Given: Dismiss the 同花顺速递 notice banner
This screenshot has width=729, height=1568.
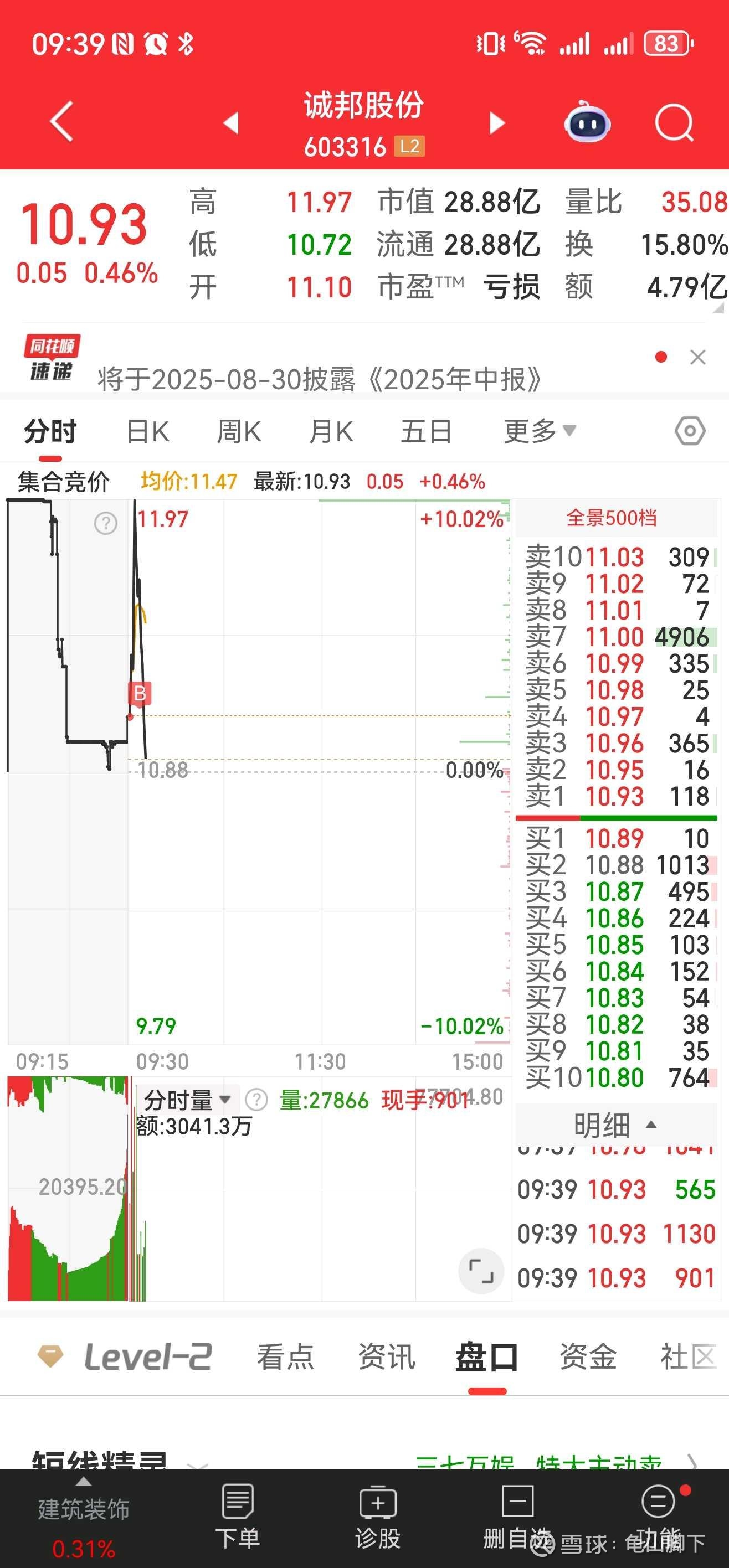Looking at the screenshot, I should 698,357.
